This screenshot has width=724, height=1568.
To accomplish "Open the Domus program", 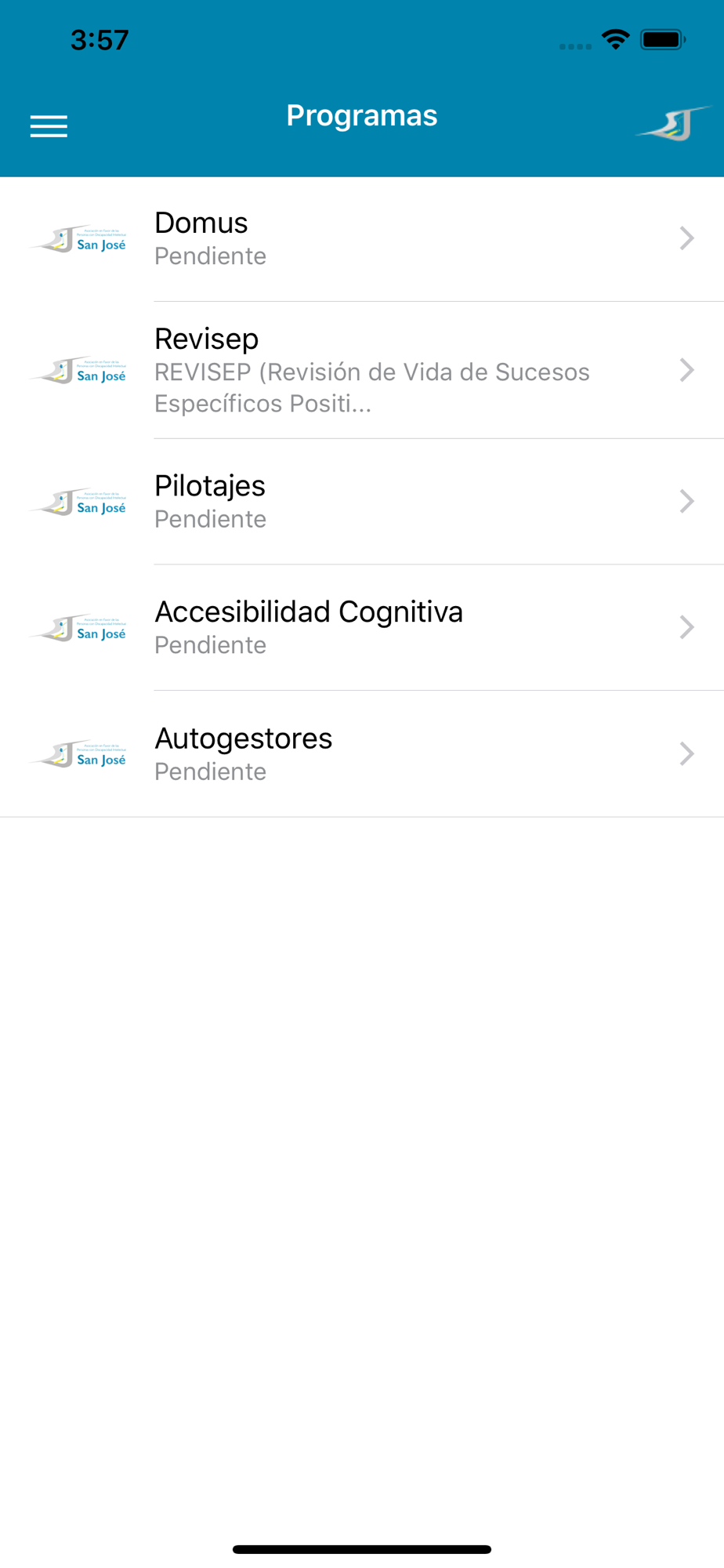I will point(362,239).
